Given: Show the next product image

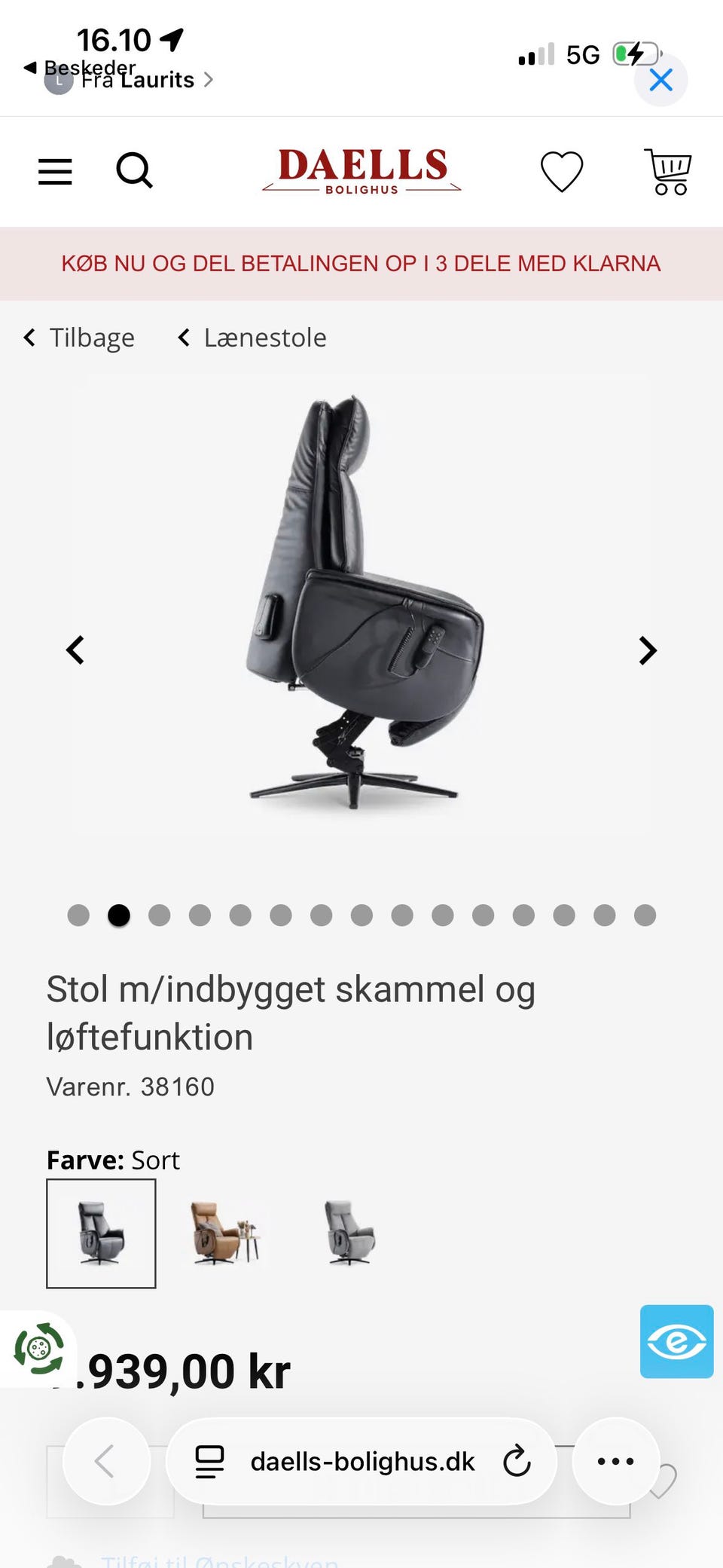Looking at the screenshot, I should [x=648, y=650].
